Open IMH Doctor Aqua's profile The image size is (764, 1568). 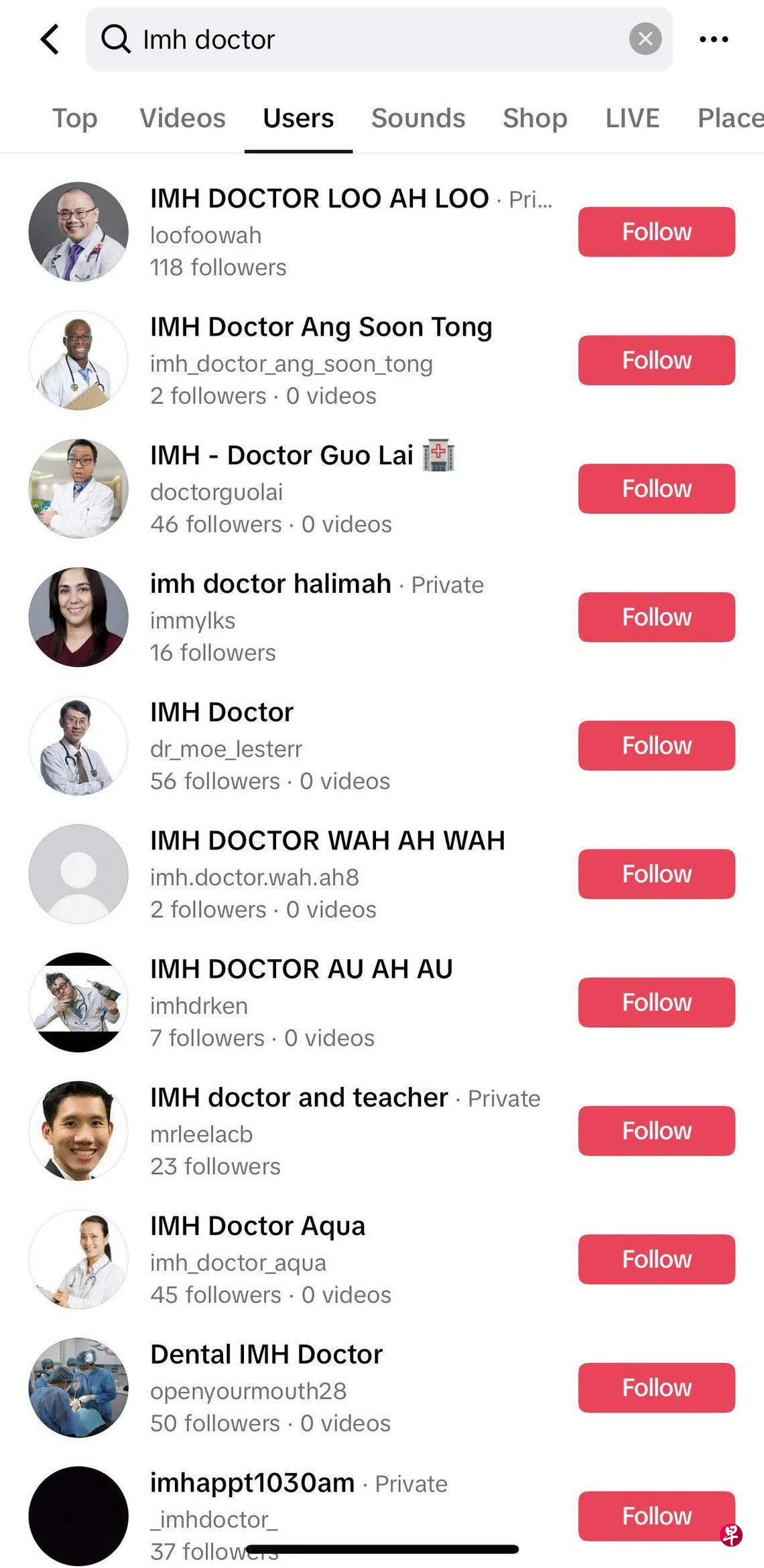[268, 1259]
